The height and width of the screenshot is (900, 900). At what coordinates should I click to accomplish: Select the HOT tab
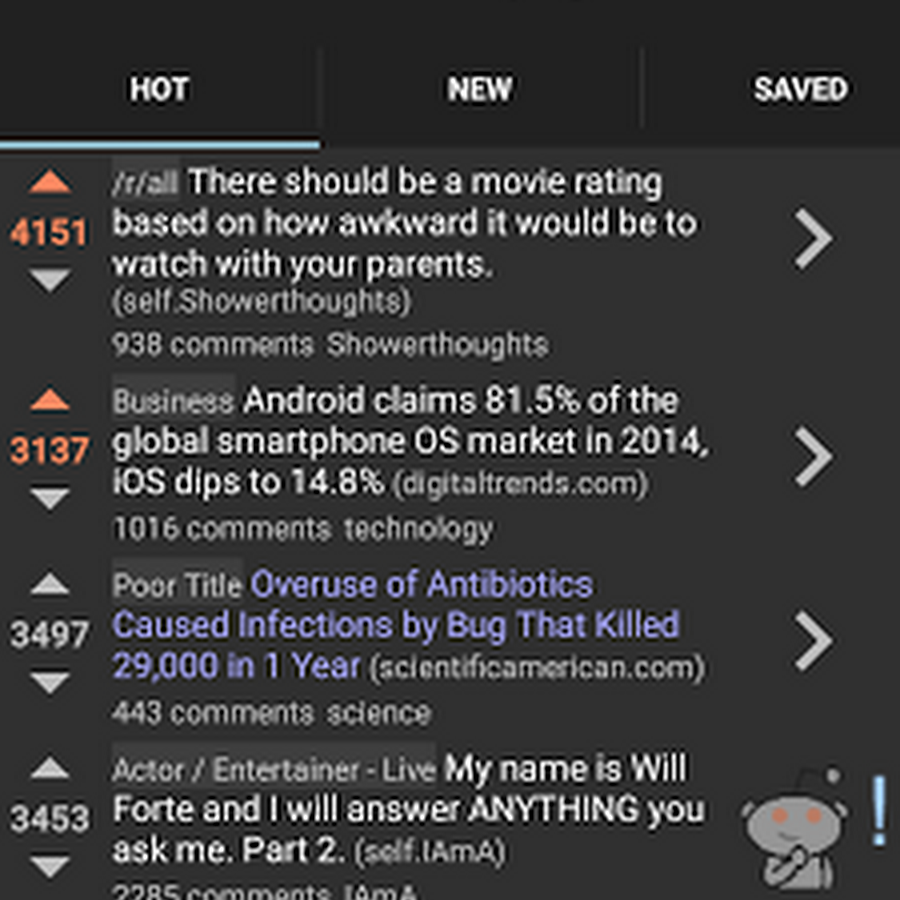pos(159,90)
